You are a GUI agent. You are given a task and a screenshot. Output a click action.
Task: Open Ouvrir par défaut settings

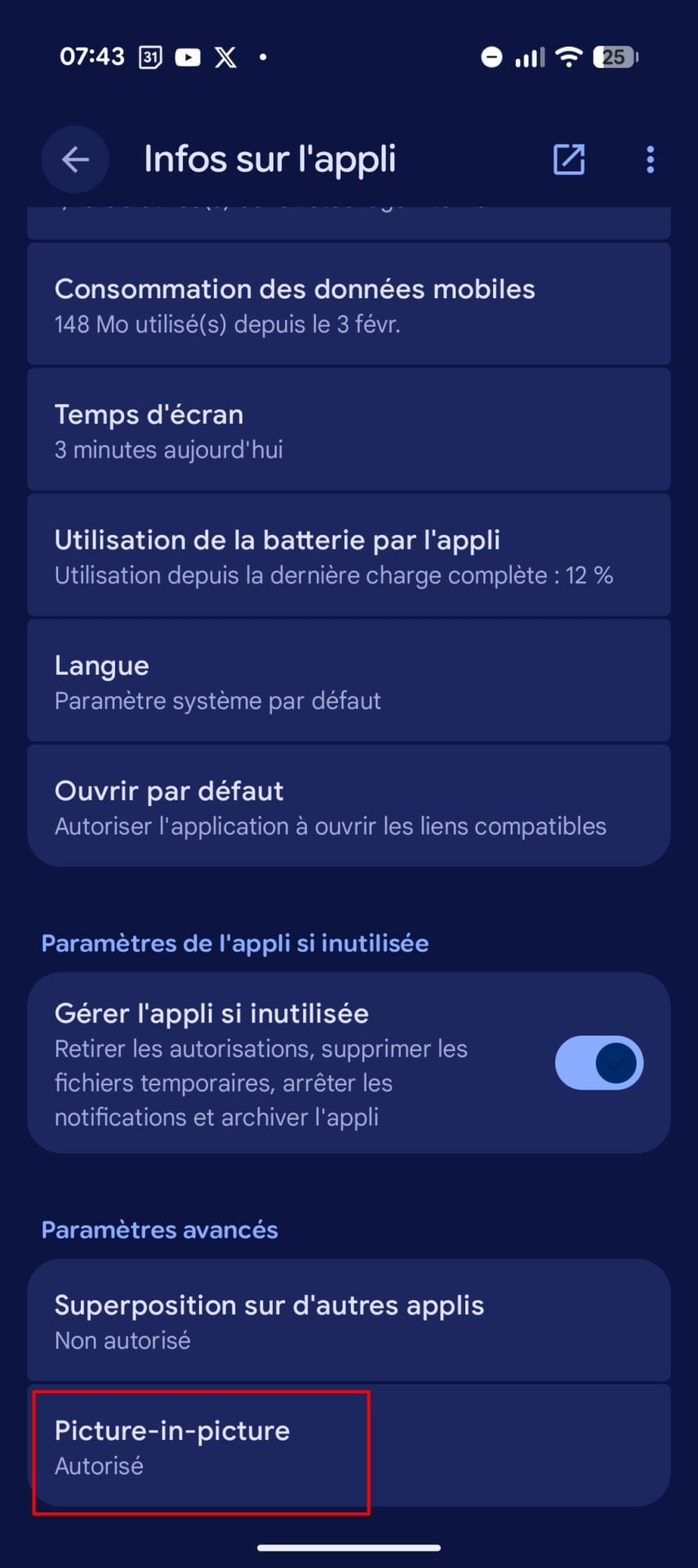click(349, 807)
